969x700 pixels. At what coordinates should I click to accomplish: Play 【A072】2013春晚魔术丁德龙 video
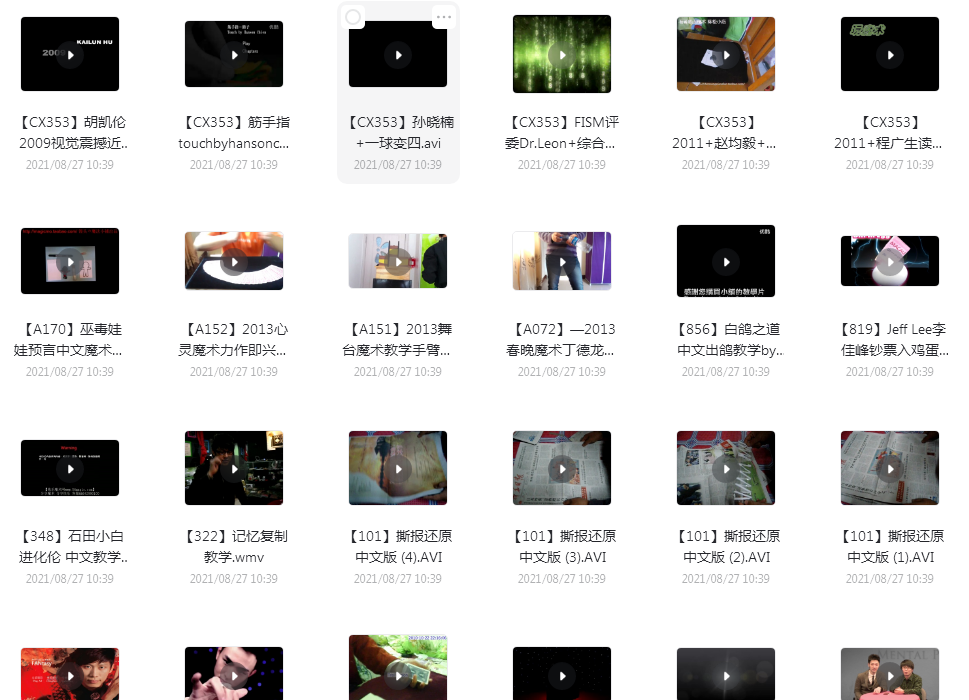562,262
